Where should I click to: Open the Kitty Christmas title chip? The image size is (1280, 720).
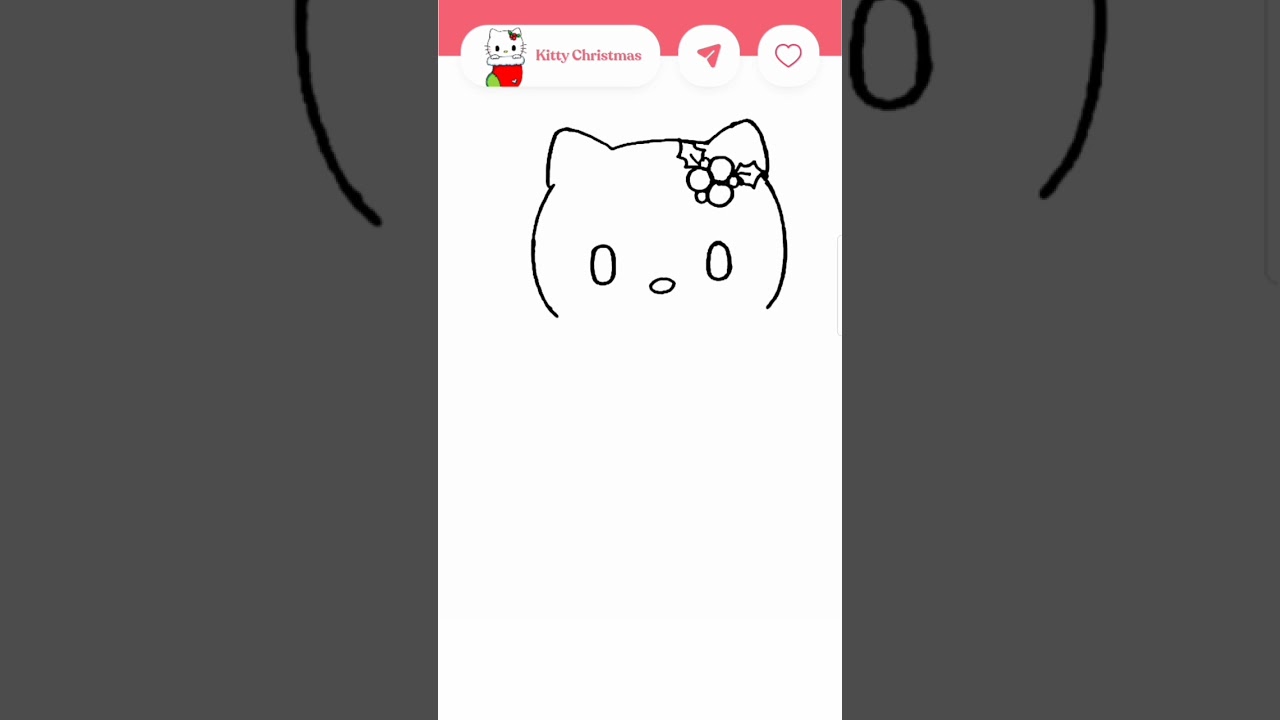(x=561, y=56)
